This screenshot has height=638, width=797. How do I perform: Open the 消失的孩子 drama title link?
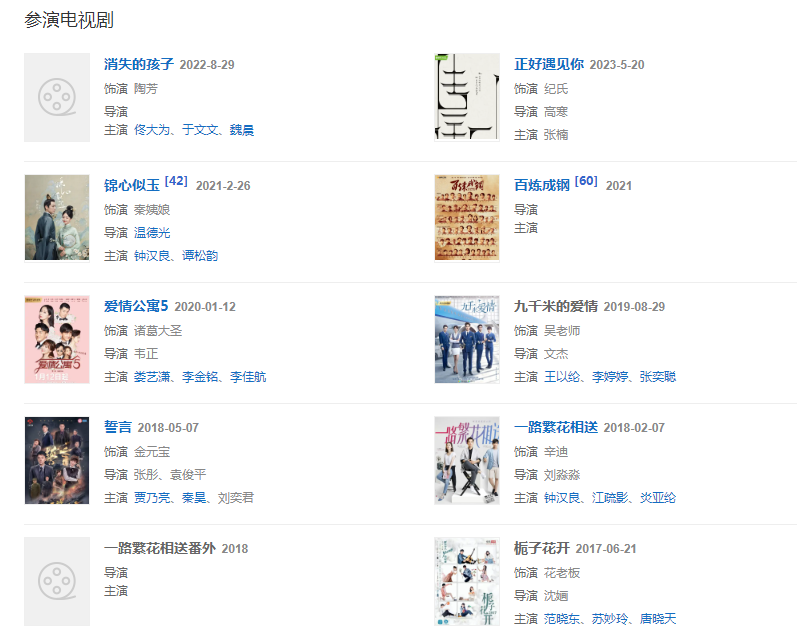click(x=138, y=64)
